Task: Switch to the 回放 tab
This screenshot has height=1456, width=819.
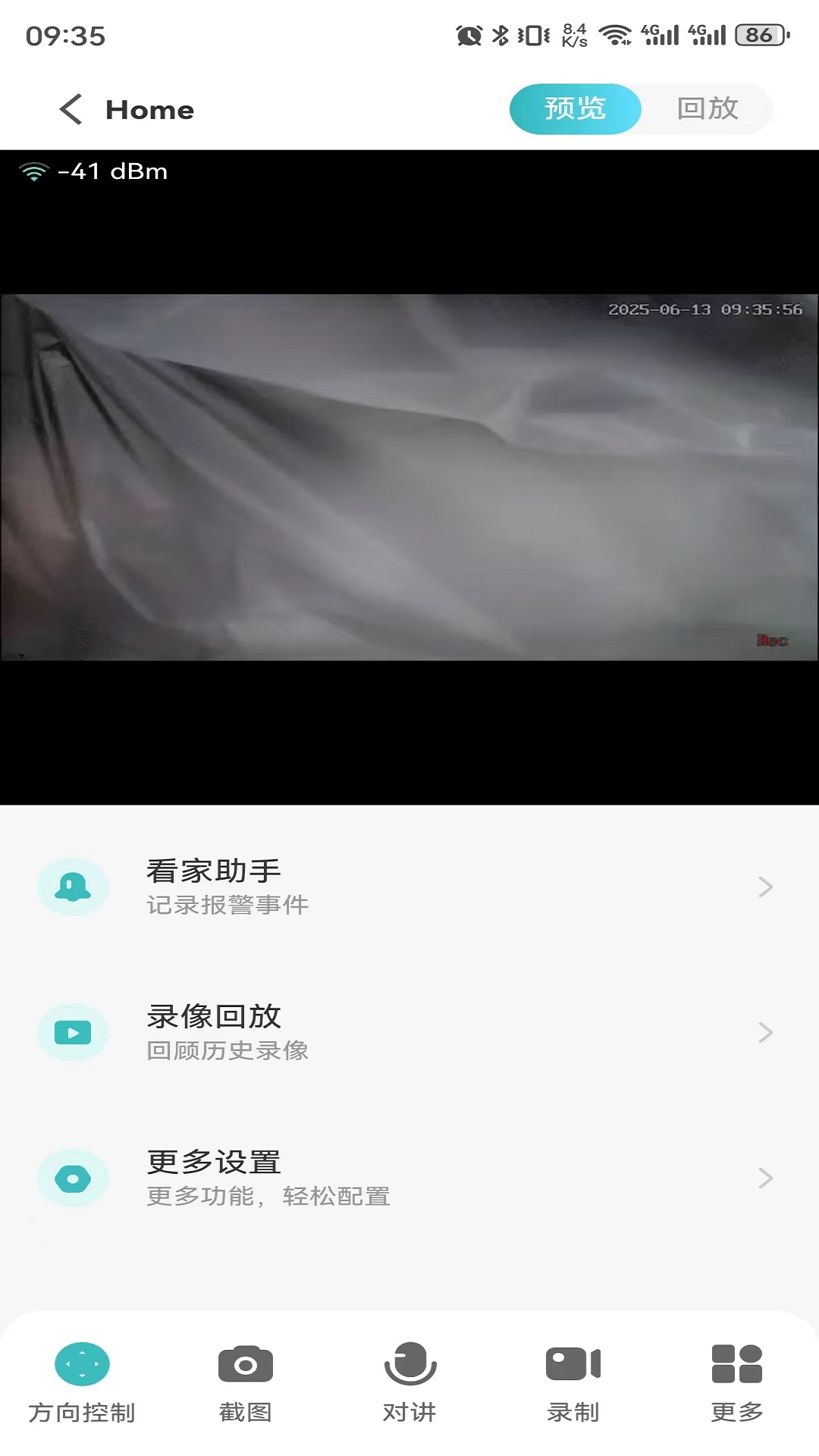Action: [x=707, y=108]
